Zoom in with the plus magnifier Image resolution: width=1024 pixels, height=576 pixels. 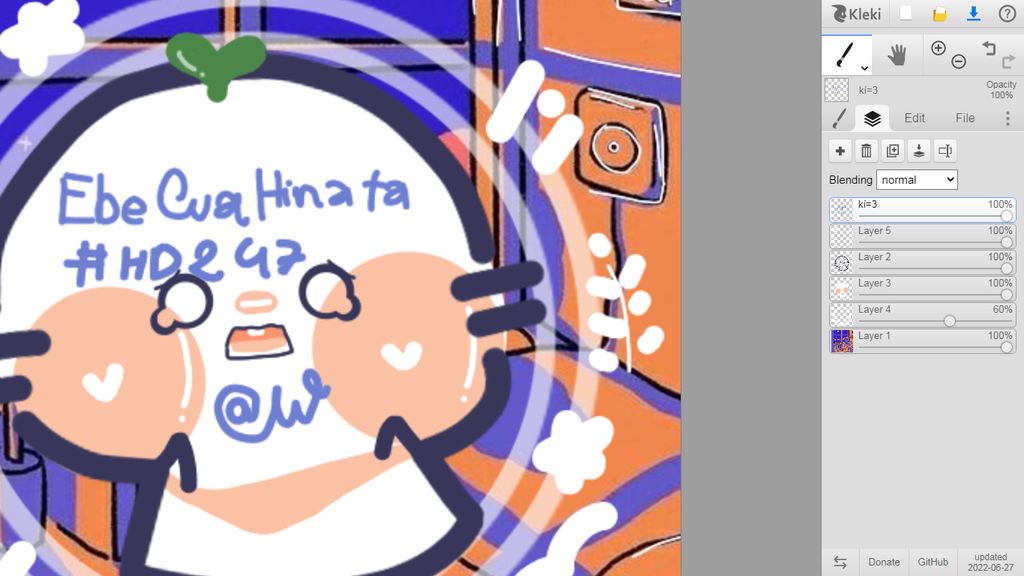(x=938, y=48)
